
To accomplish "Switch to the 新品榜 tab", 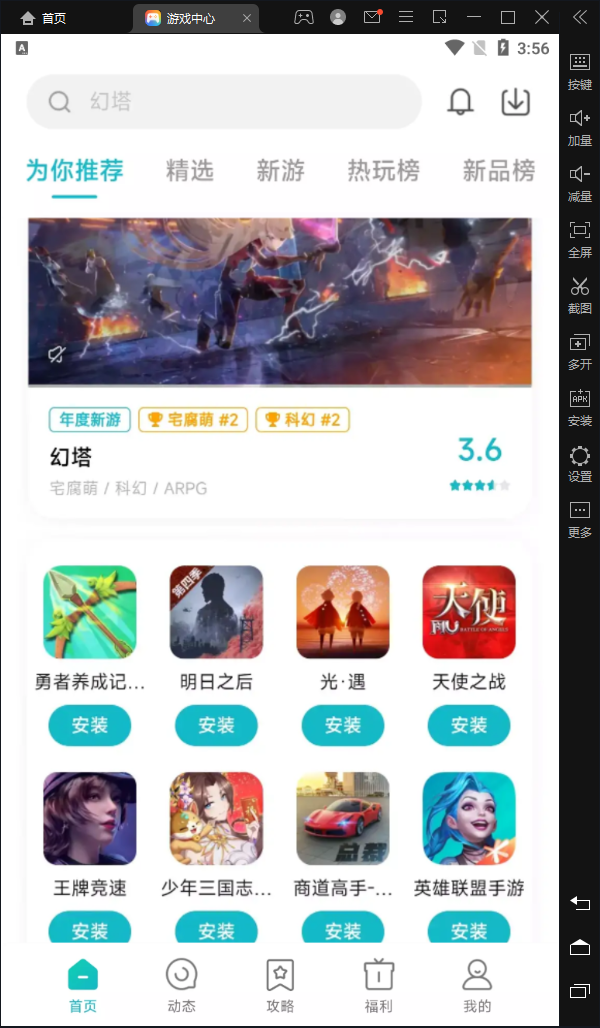I will [x=498, y=171].
